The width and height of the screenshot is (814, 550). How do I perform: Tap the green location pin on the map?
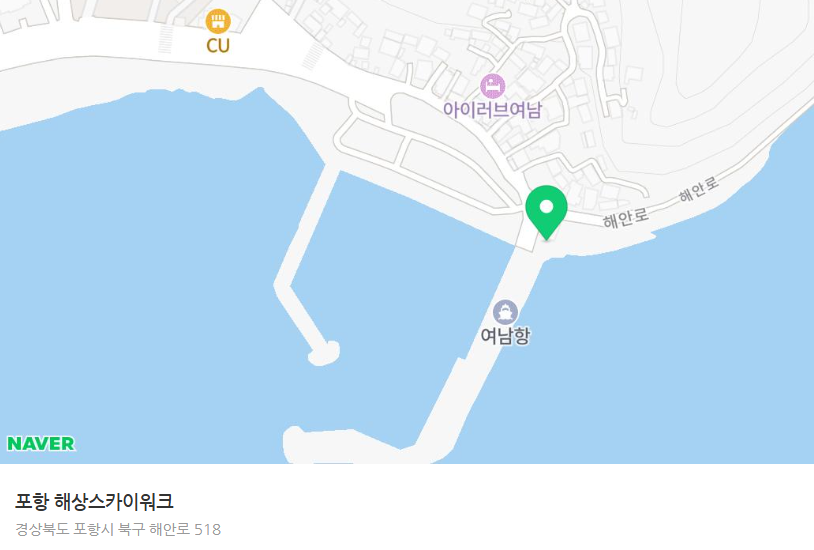click(x=546, y=209)
